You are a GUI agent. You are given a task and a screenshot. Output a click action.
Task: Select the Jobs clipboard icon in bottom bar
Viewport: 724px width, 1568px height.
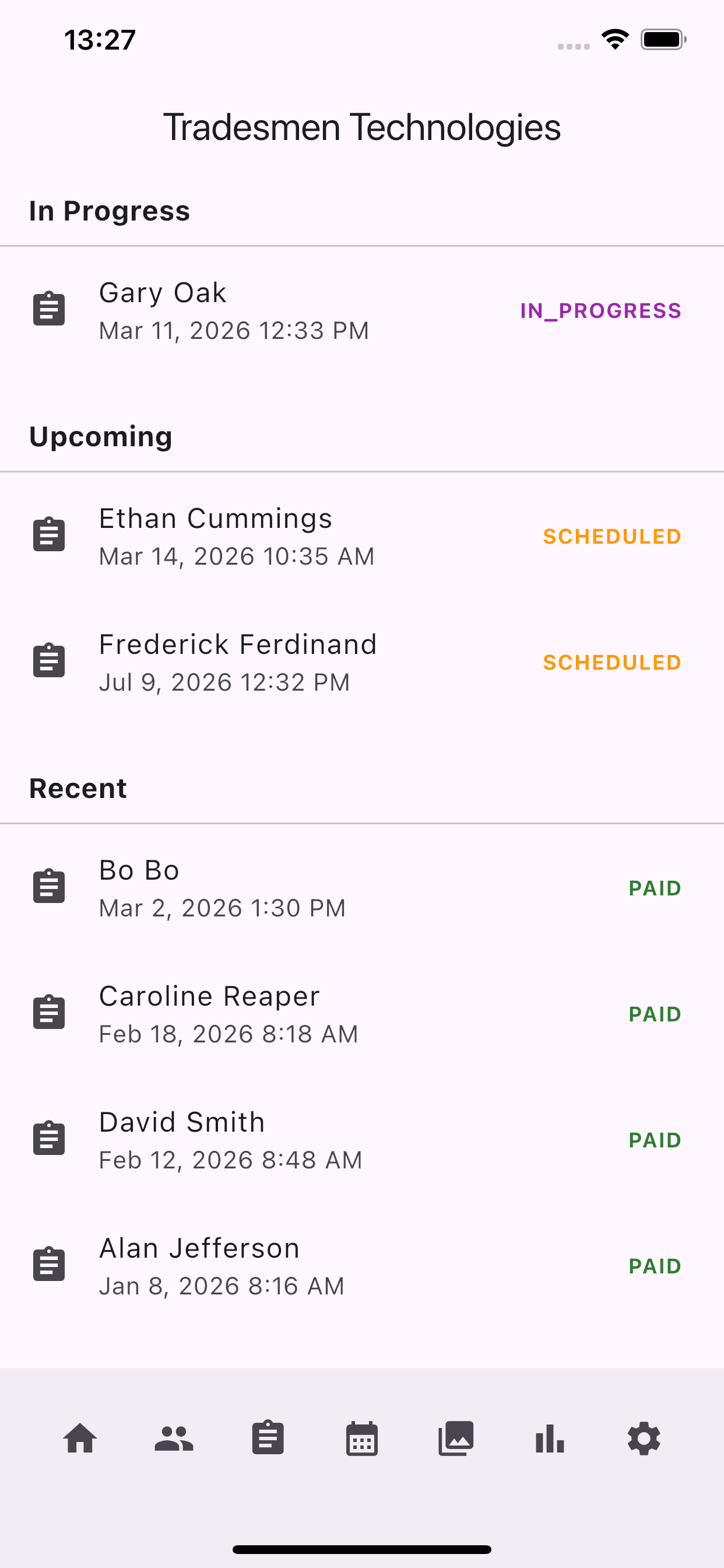point(268,1439)
